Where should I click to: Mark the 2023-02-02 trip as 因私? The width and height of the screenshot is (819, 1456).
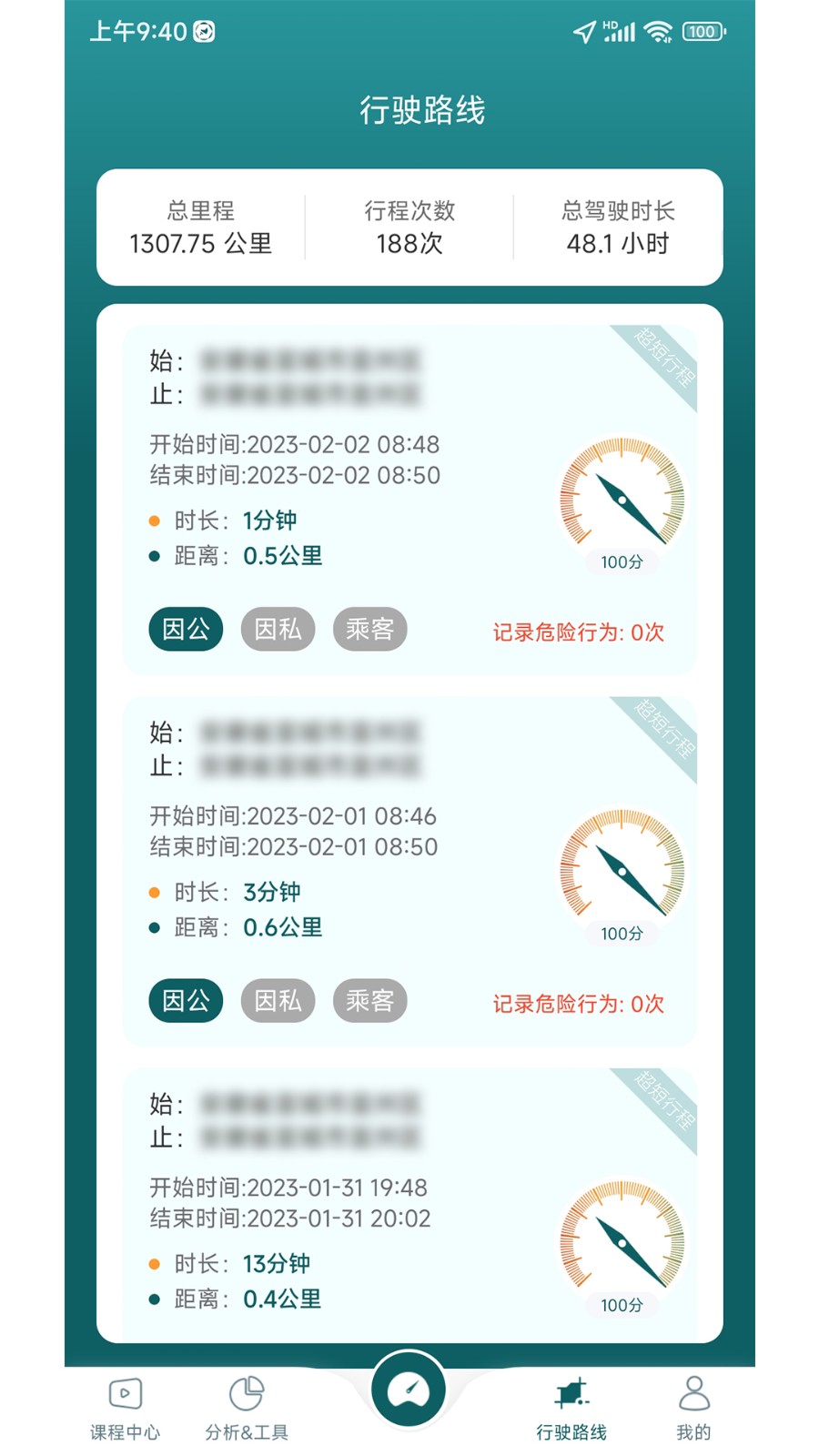278,629
